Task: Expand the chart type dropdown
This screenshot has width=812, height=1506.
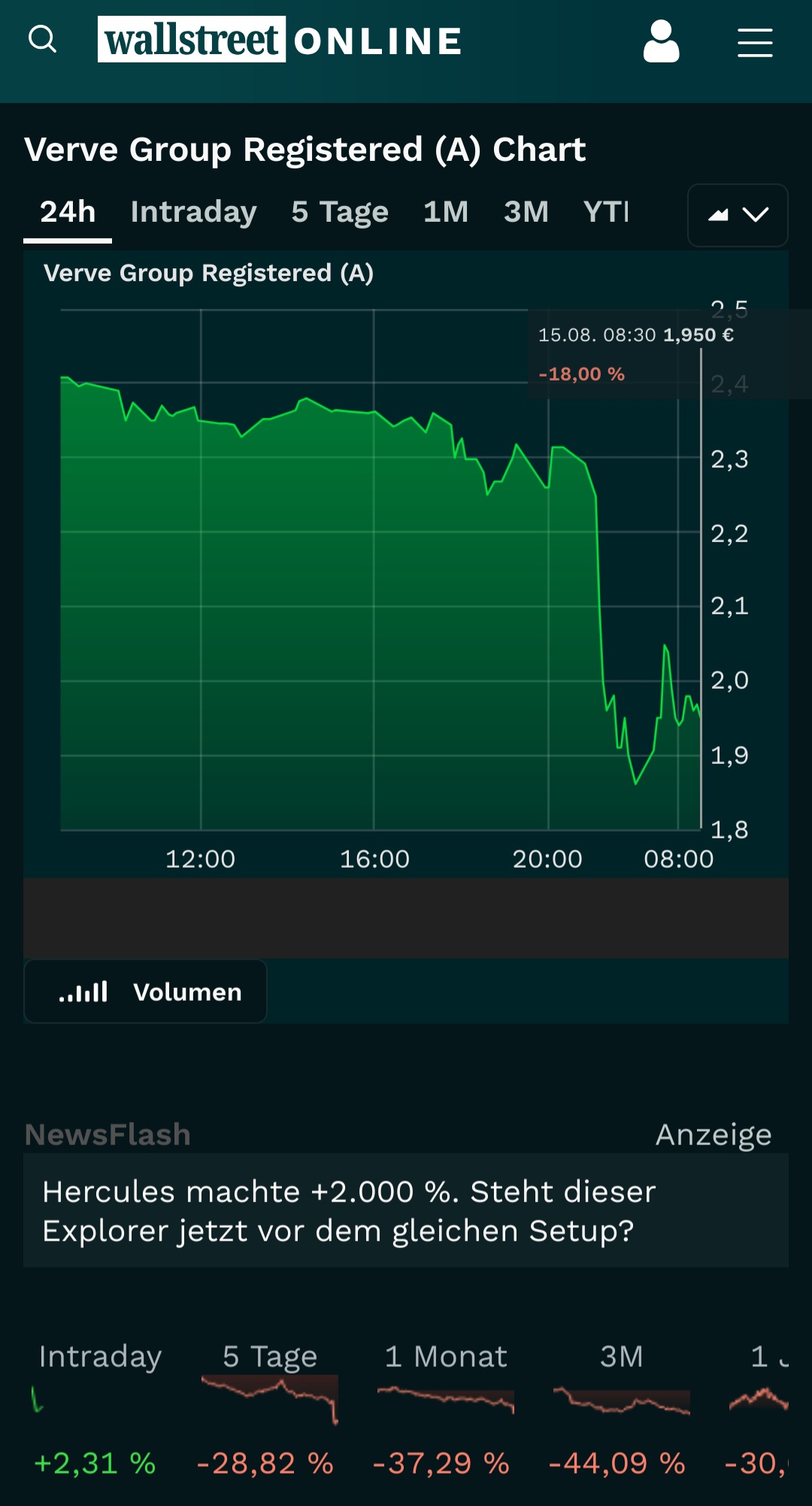Action: click(x=738, y=215)
